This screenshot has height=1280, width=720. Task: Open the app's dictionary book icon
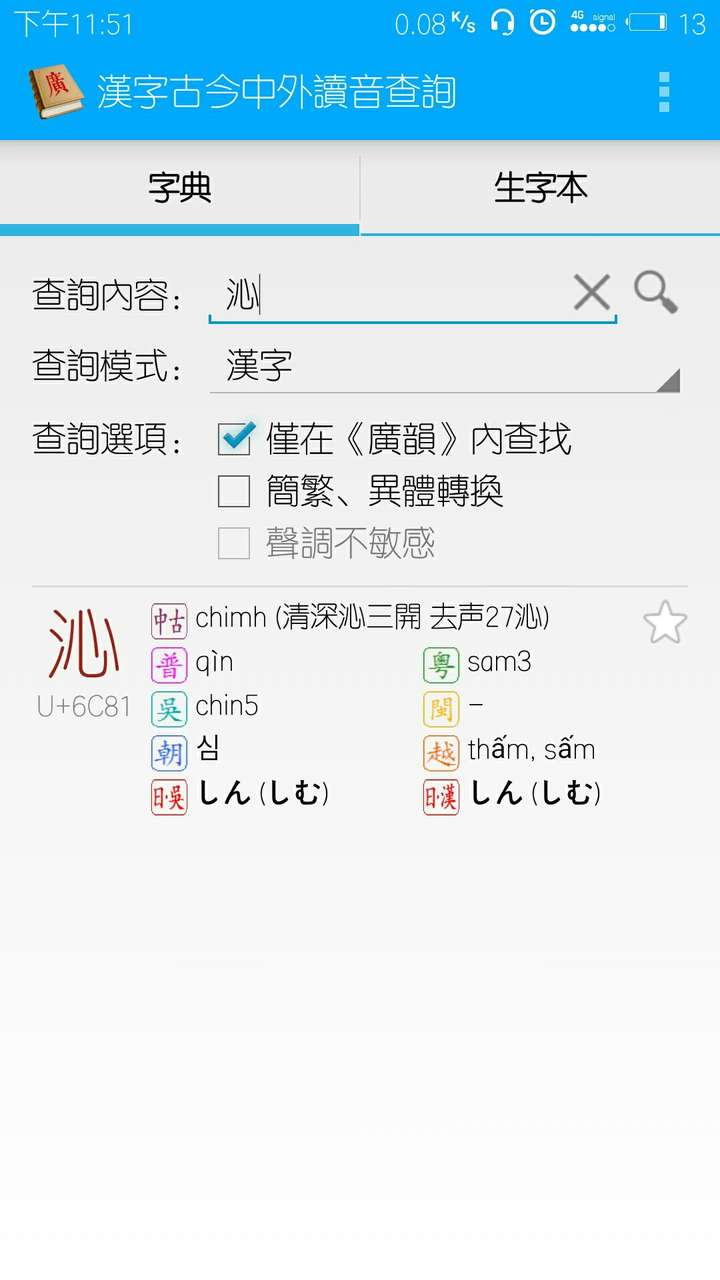pyautogui.click(x=58, y=90)
